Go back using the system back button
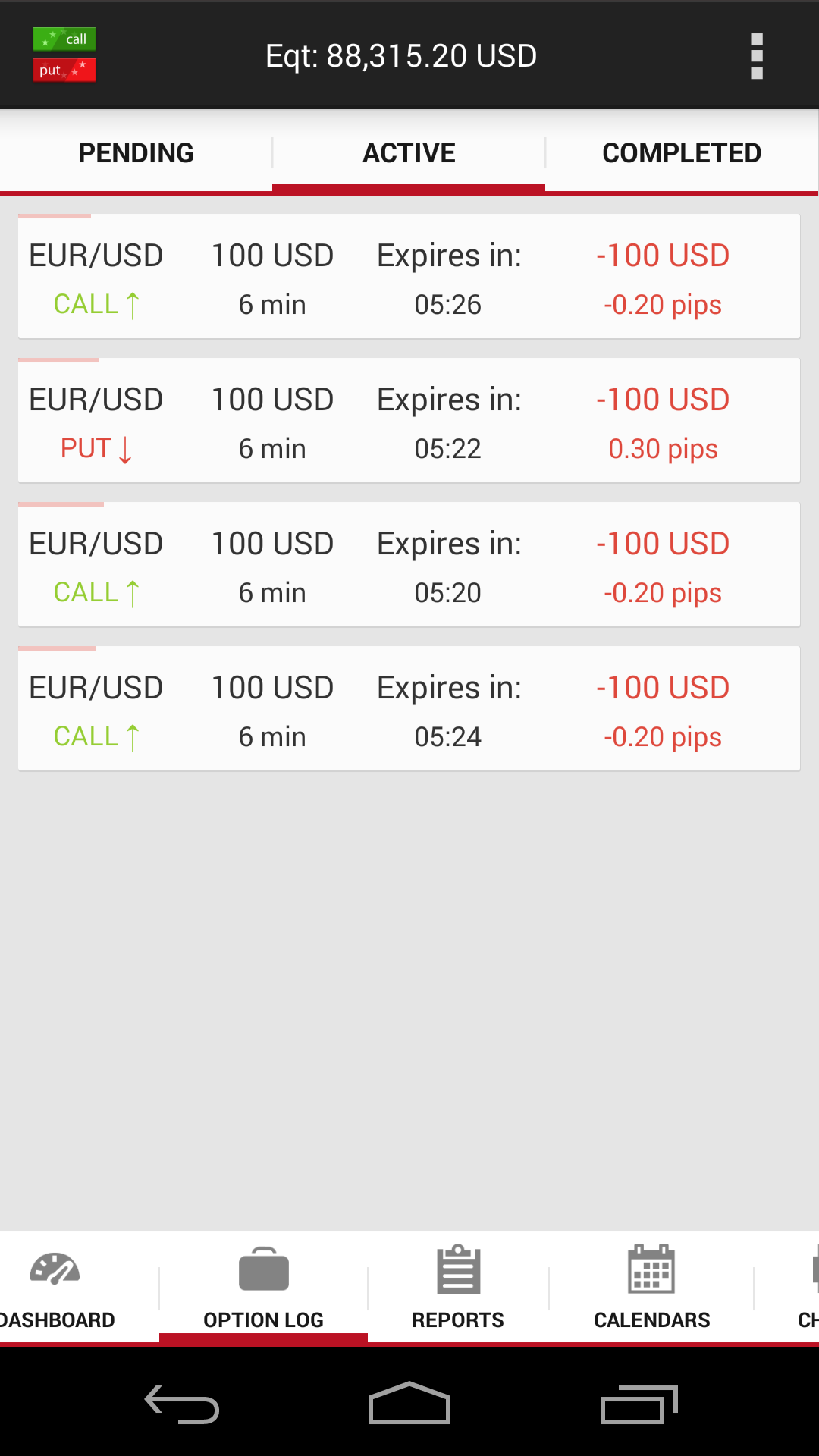The image size is (819, 1456). coord(182,1404)
